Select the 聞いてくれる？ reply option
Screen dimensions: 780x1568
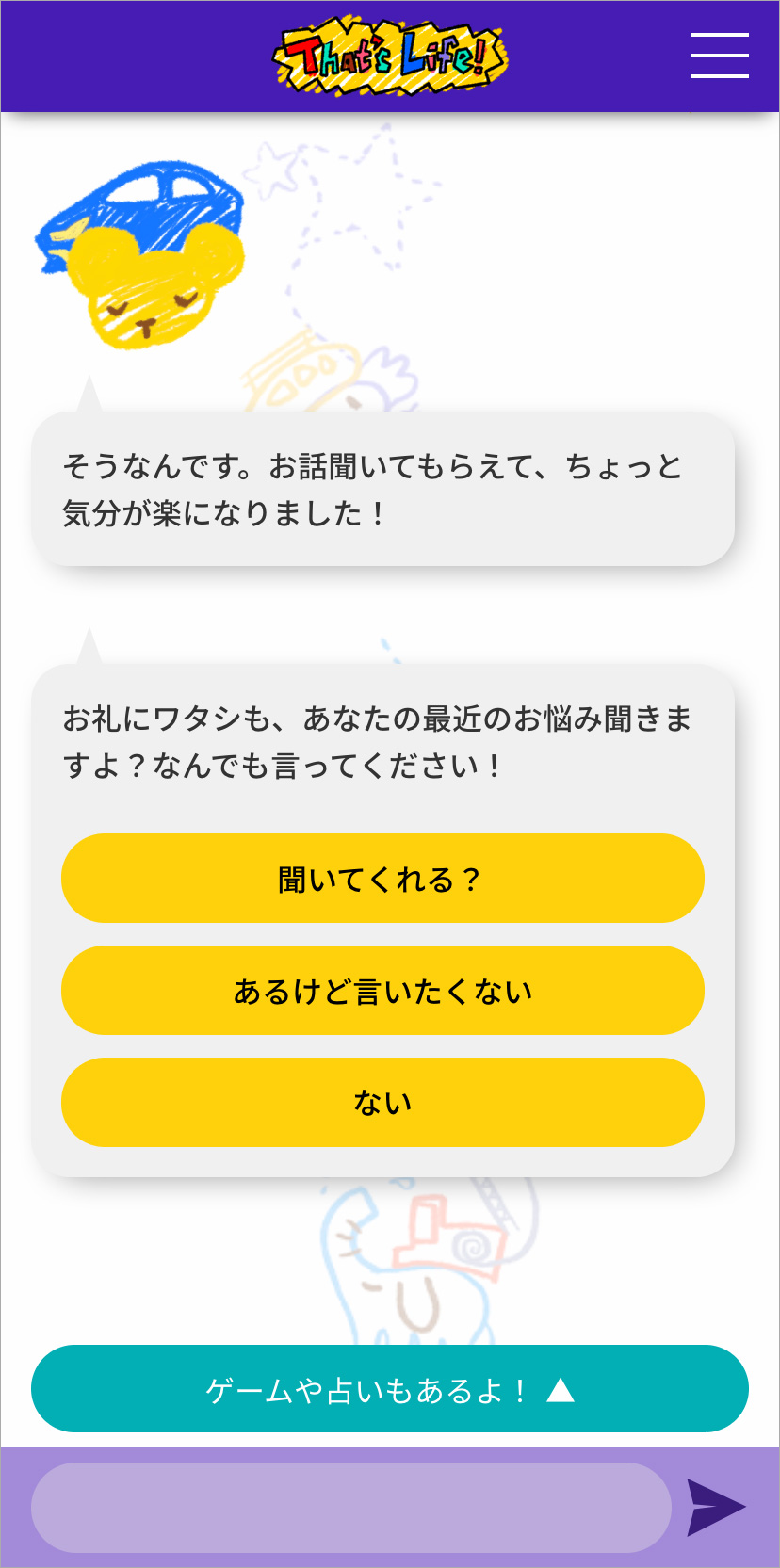click(x=382, y=878)
